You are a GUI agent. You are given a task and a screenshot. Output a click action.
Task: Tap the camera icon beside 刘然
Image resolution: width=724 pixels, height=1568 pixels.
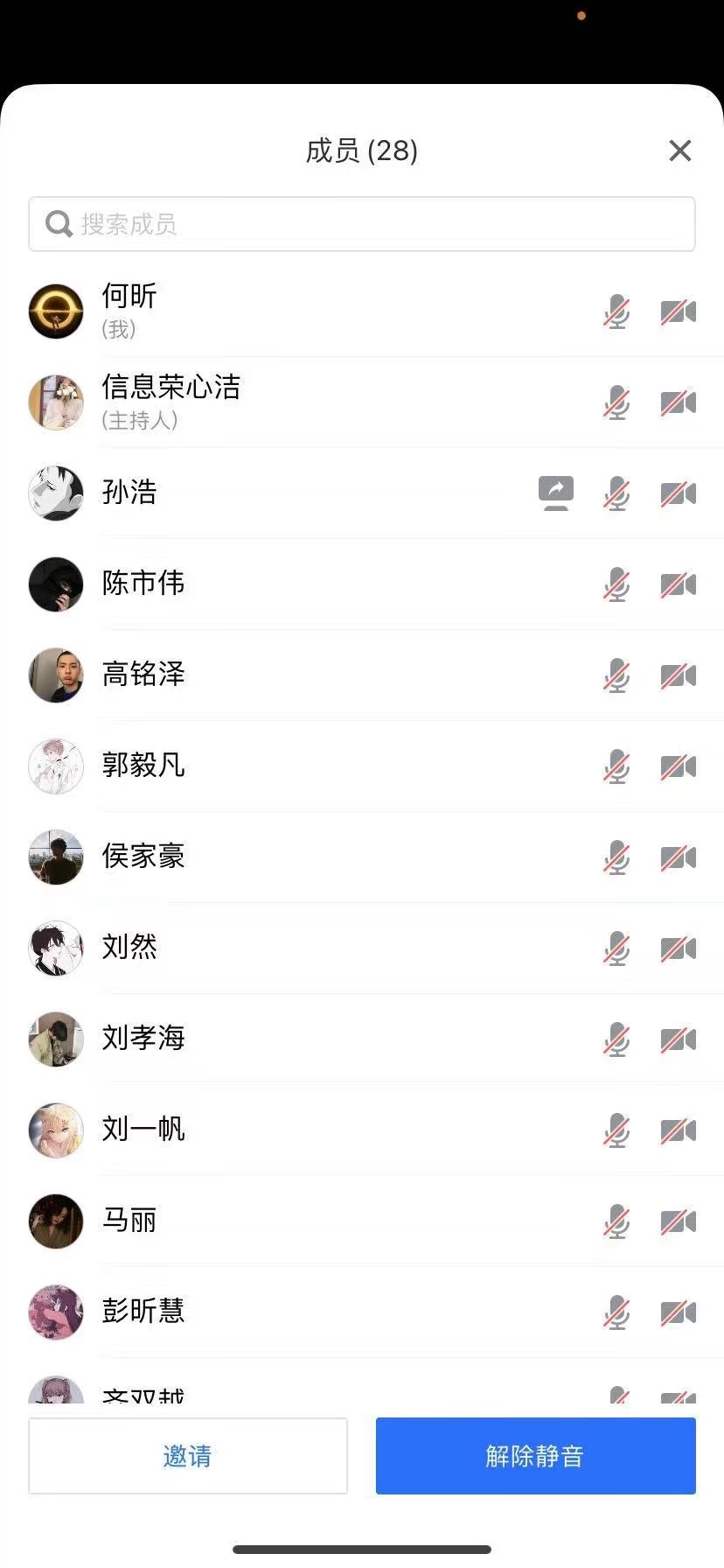click(x=678, y=948)
